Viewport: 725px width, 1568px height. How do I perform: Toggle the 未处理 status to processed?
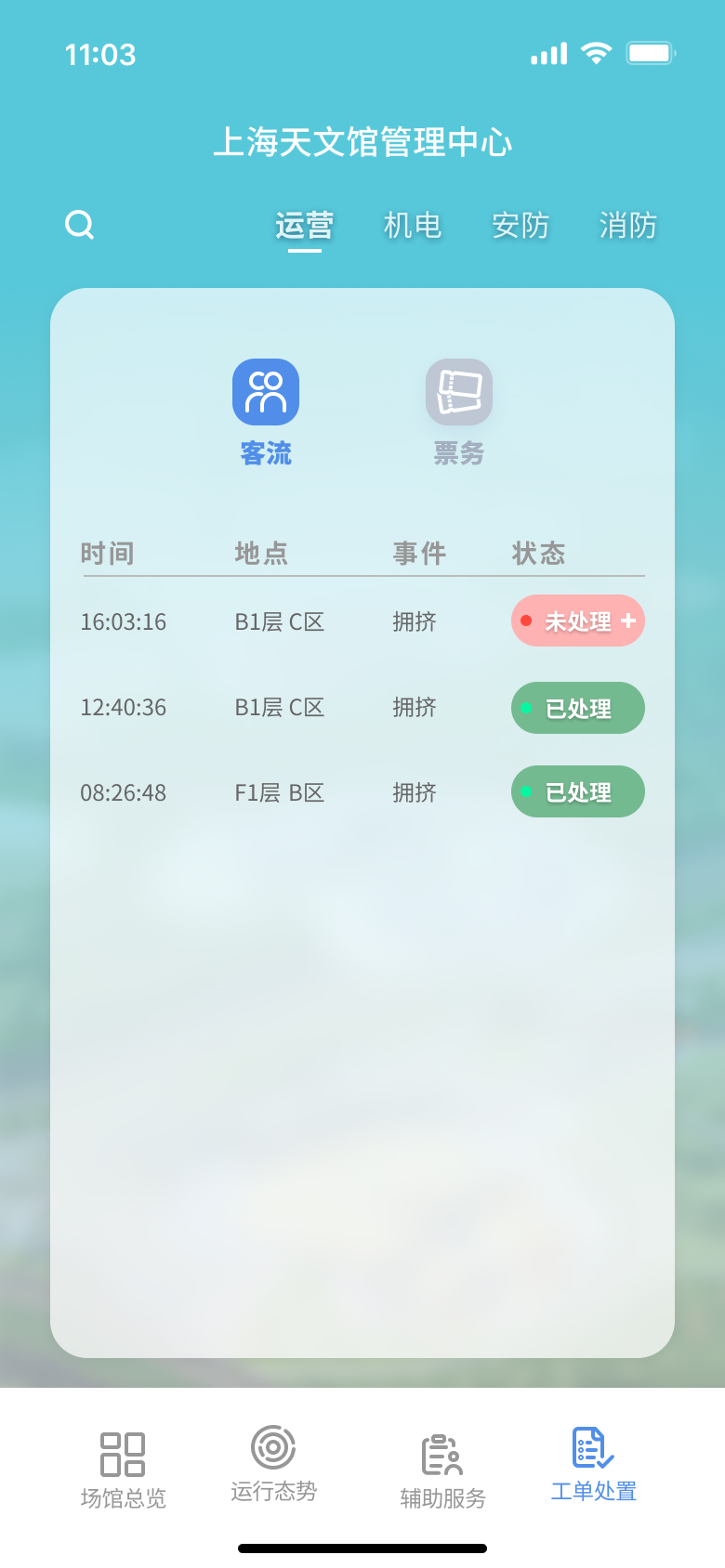tap(577, 621)
